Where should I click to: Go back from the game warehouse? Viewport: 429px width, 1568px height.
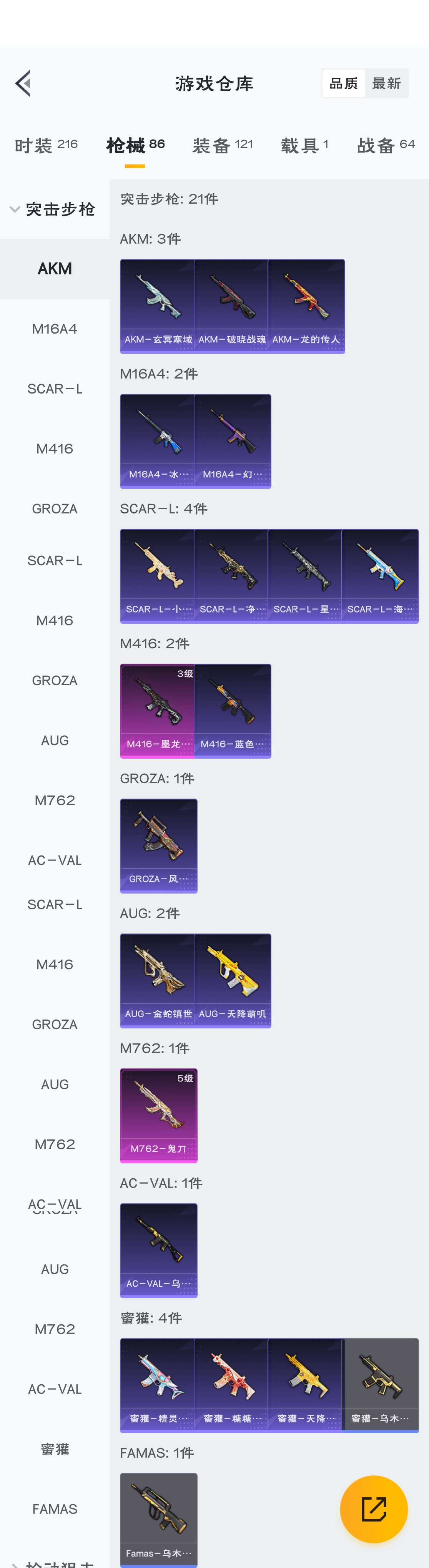[x=23, y=83]
